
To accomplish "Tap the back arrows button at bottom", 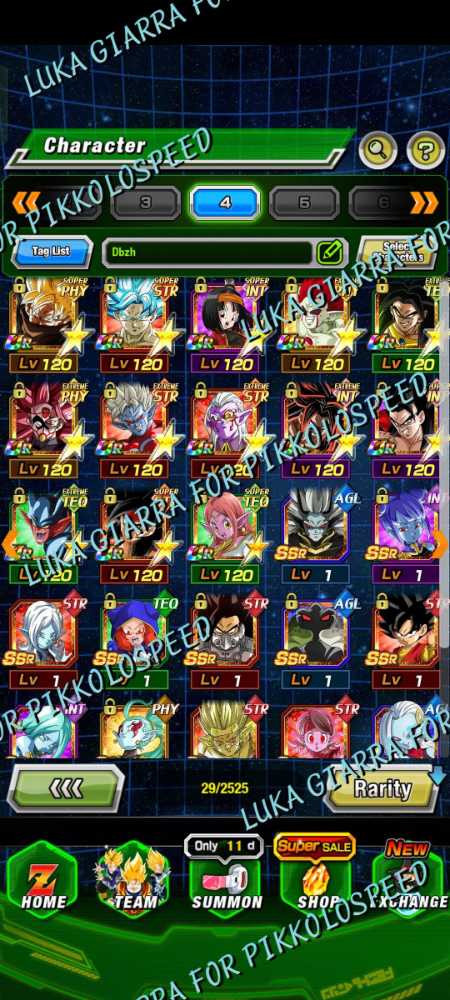I will point(66,788).
